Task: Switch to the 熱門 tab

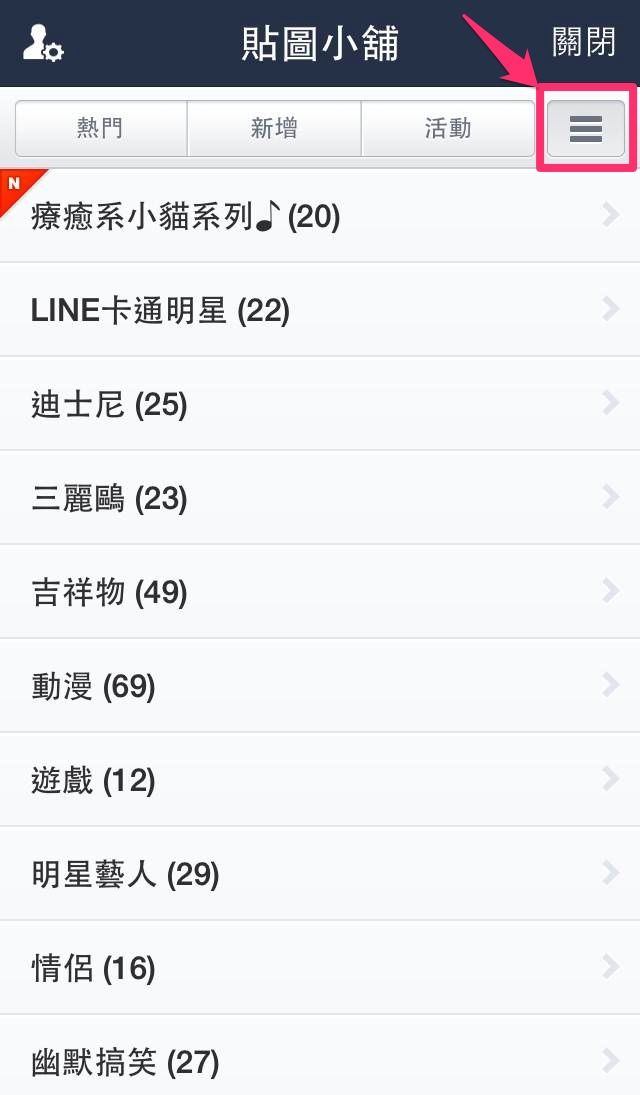Action: (x=101, y=128)
